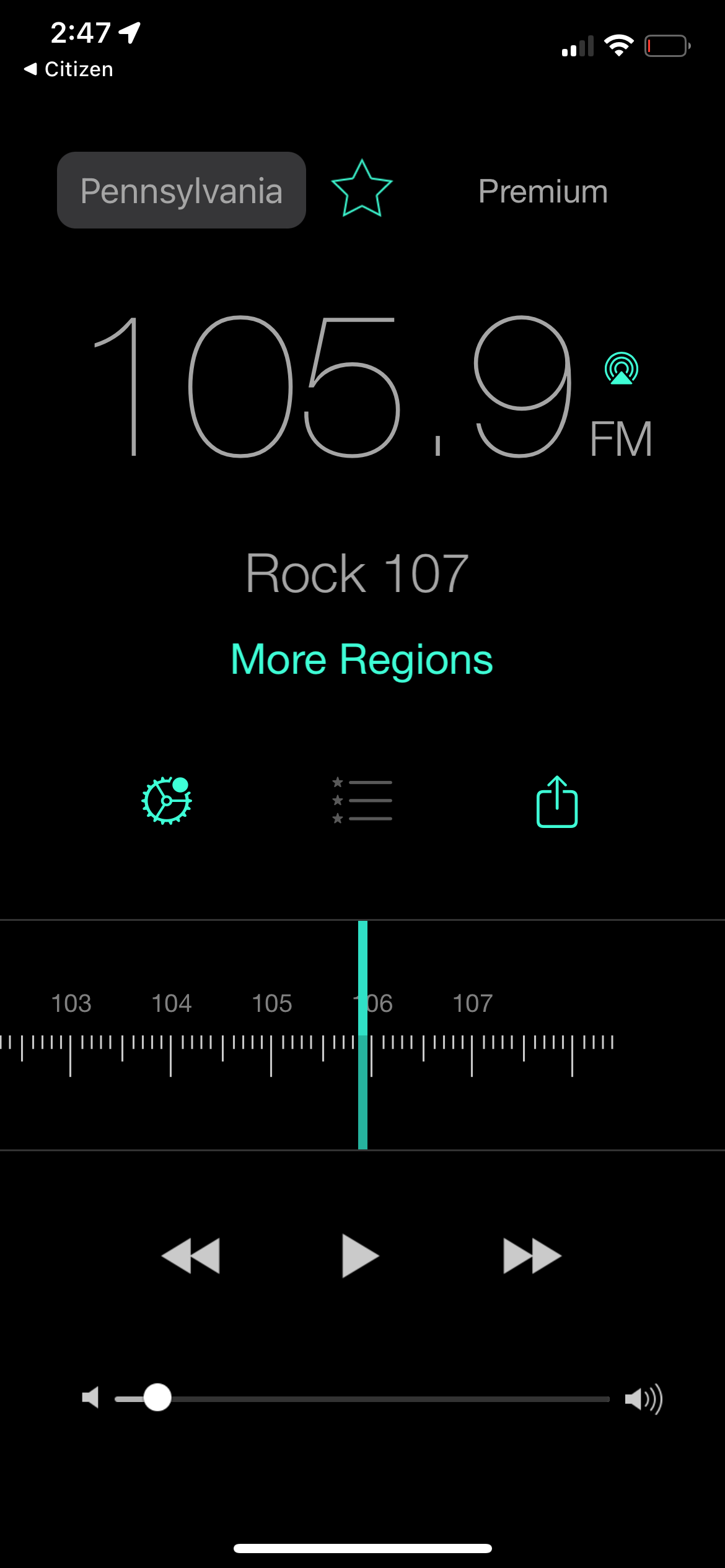This screenshot has width=725, height=1568.
Task: Favorite Rock 107 using the star
Action: [x=362, y=190]
